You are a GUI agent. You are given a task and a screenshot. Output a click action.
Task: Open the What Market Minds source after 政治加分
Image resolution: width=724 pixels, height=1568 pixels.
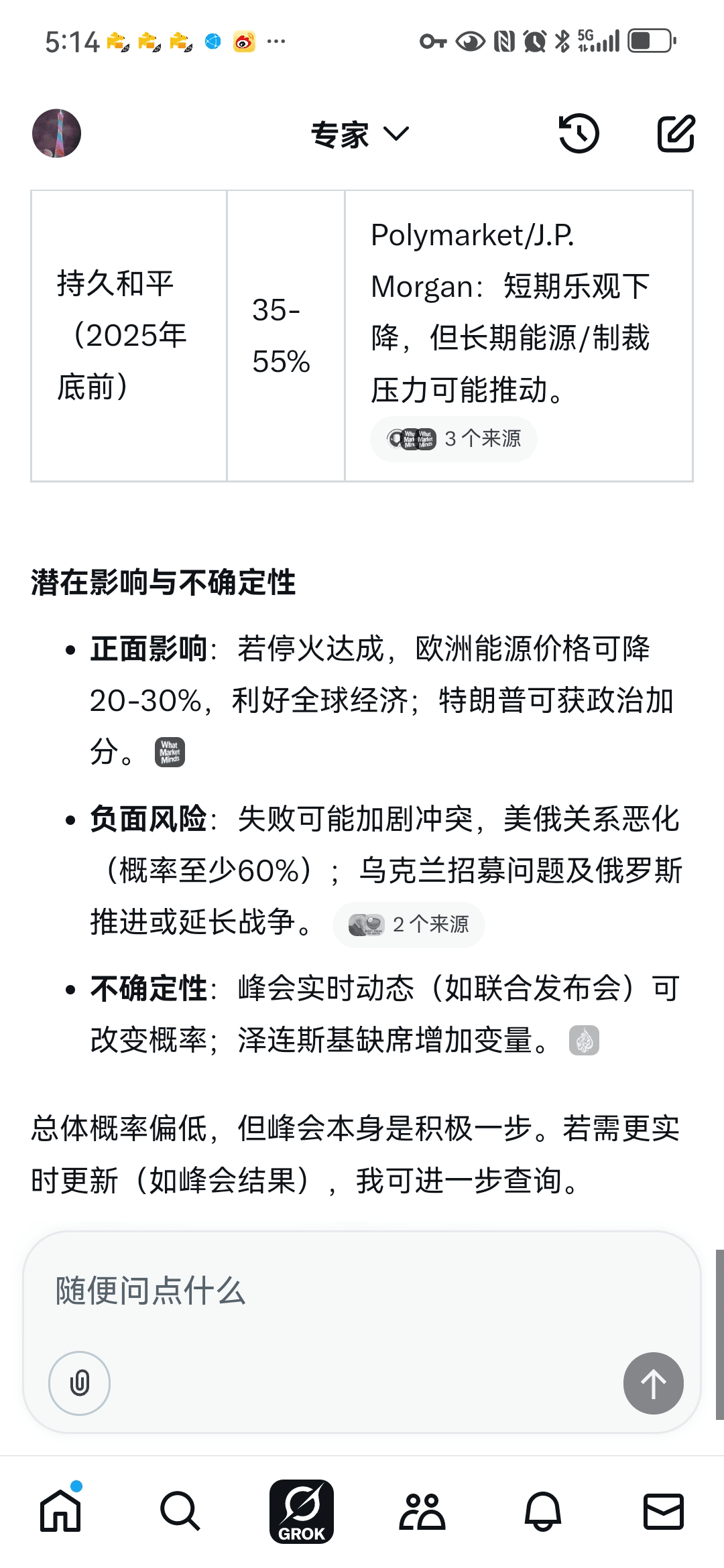[170, 752]
